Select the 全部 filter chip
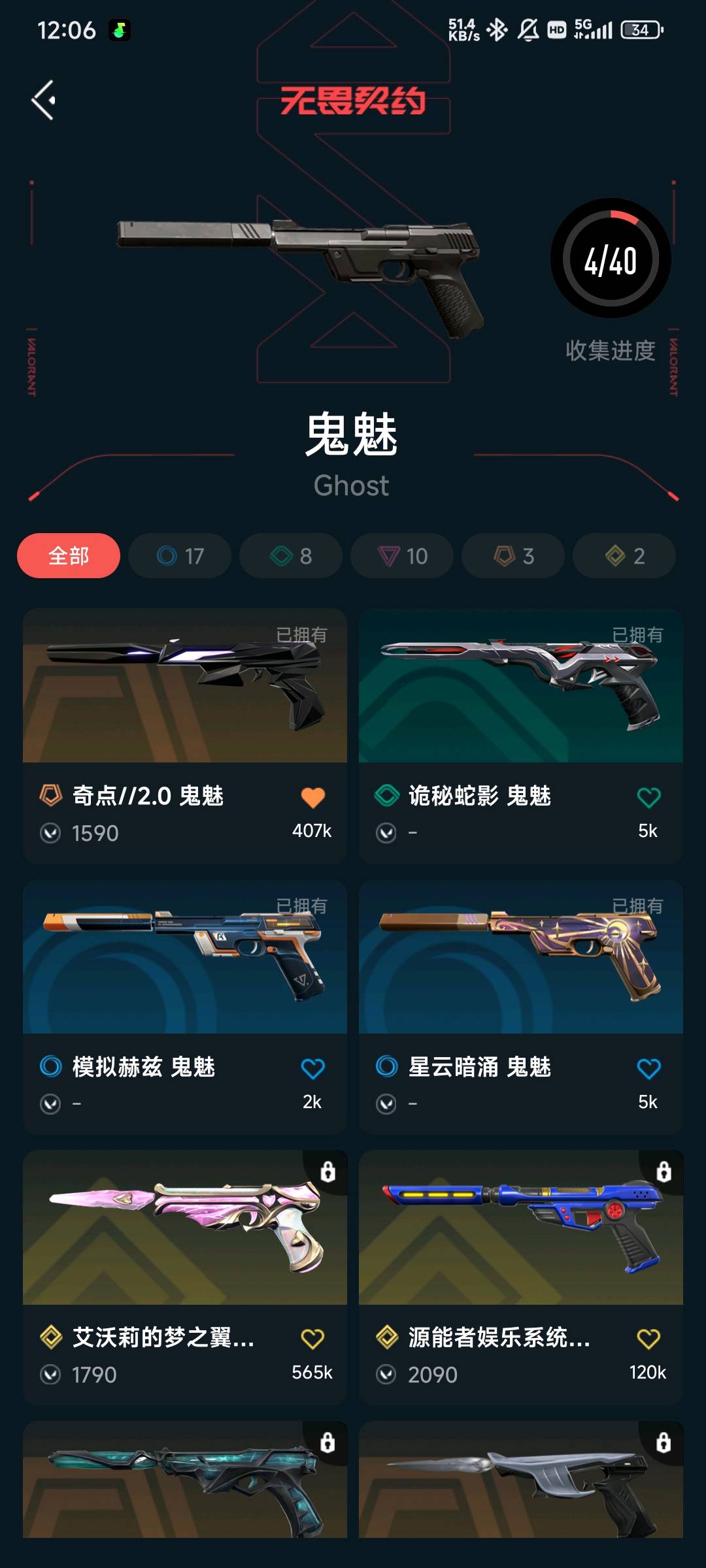The width and height of the screenshot is (706, 1568). (x=69, y=556)
